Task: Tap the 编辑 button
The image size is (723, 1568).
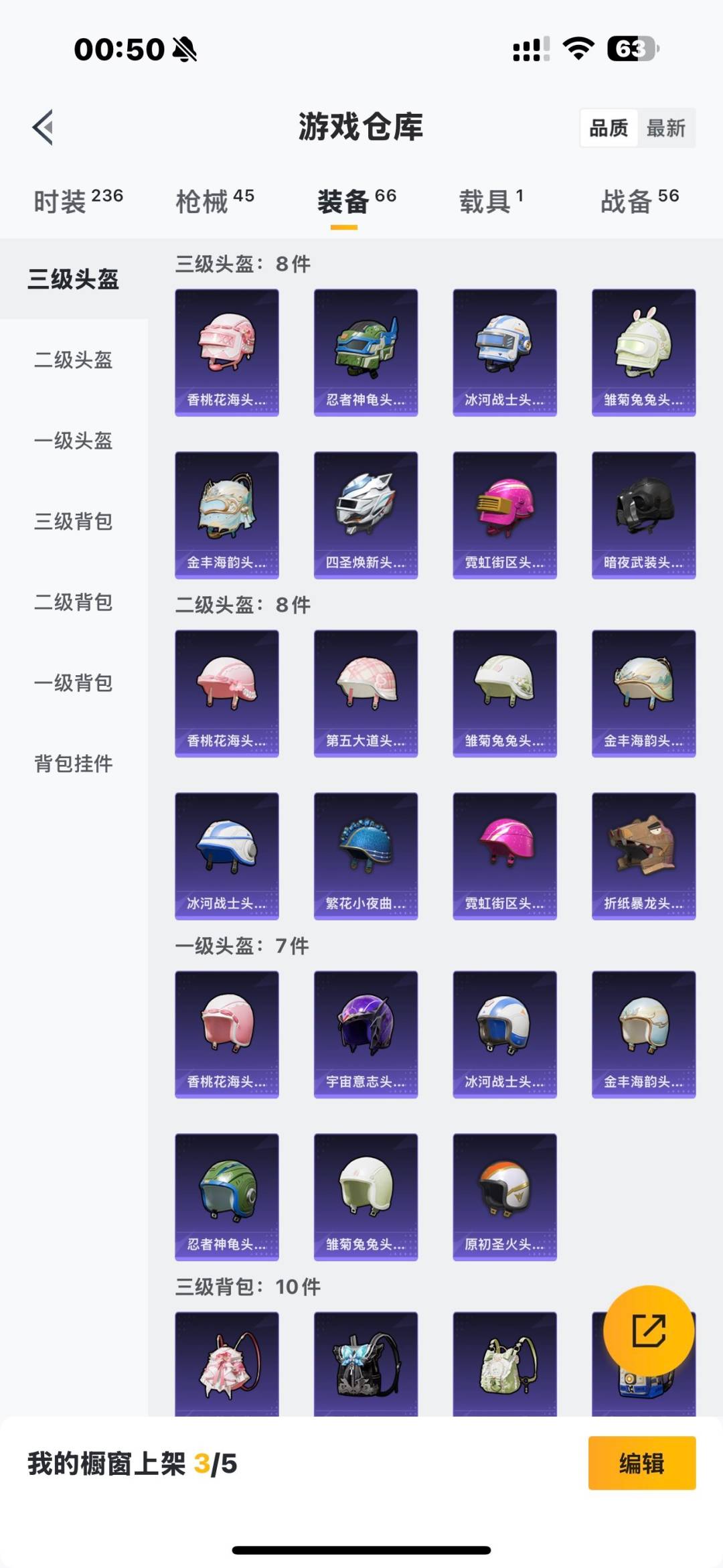Action: point(641,1464)
